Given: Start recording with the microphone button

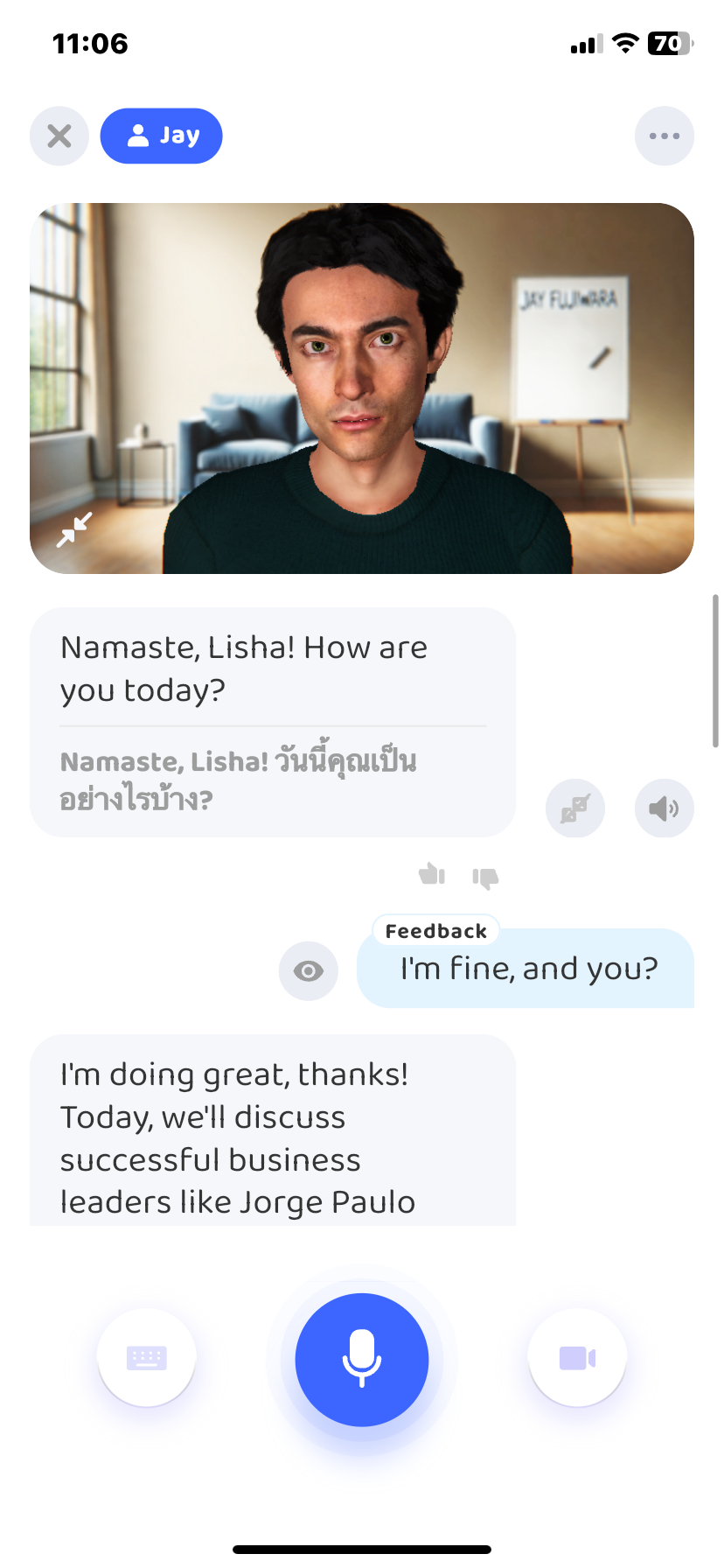Looking at the screenshot, I should tap(362, 1359).
